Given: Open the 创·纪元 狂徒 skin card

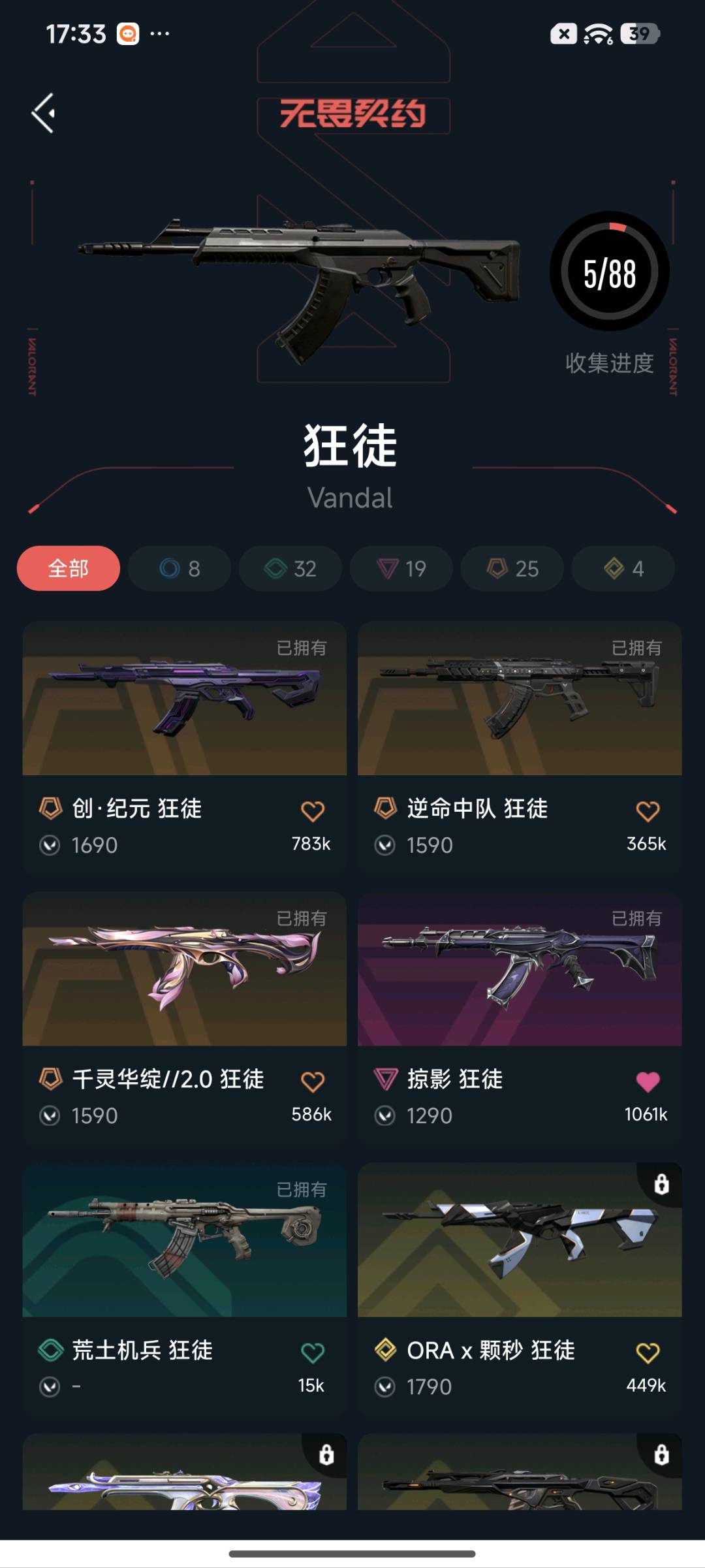Looking at the screenshot, I should (x=185, y=748).
